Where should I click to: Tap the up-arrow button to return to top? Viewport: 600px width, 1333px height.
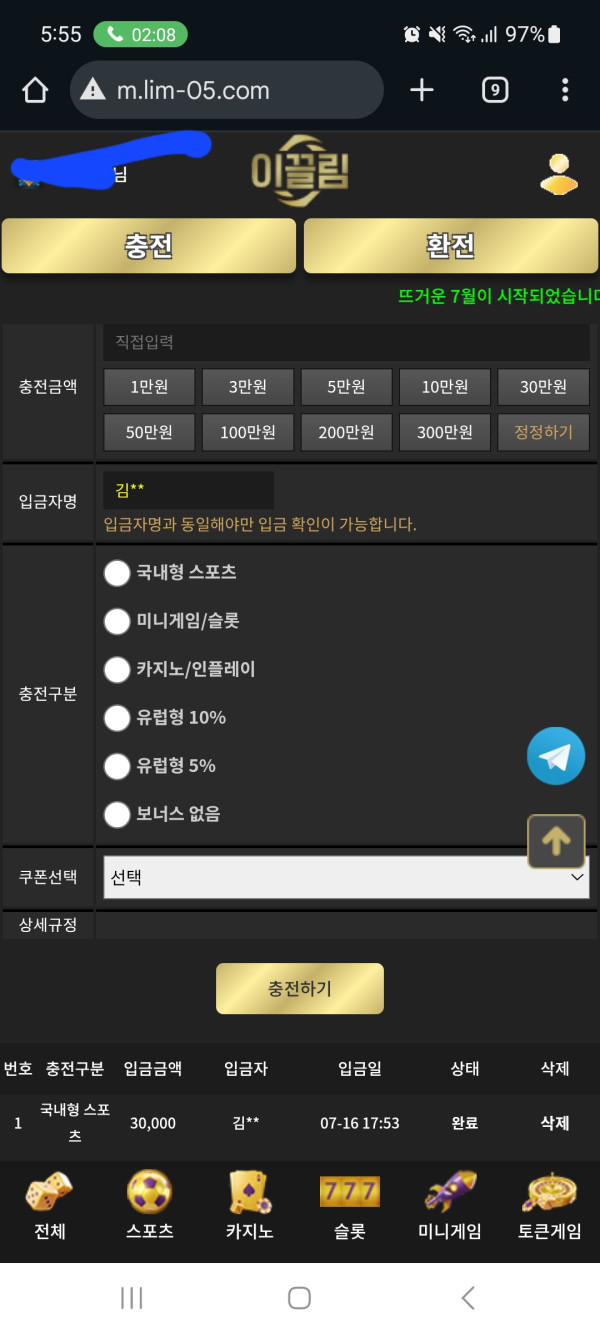click(555, 841)
